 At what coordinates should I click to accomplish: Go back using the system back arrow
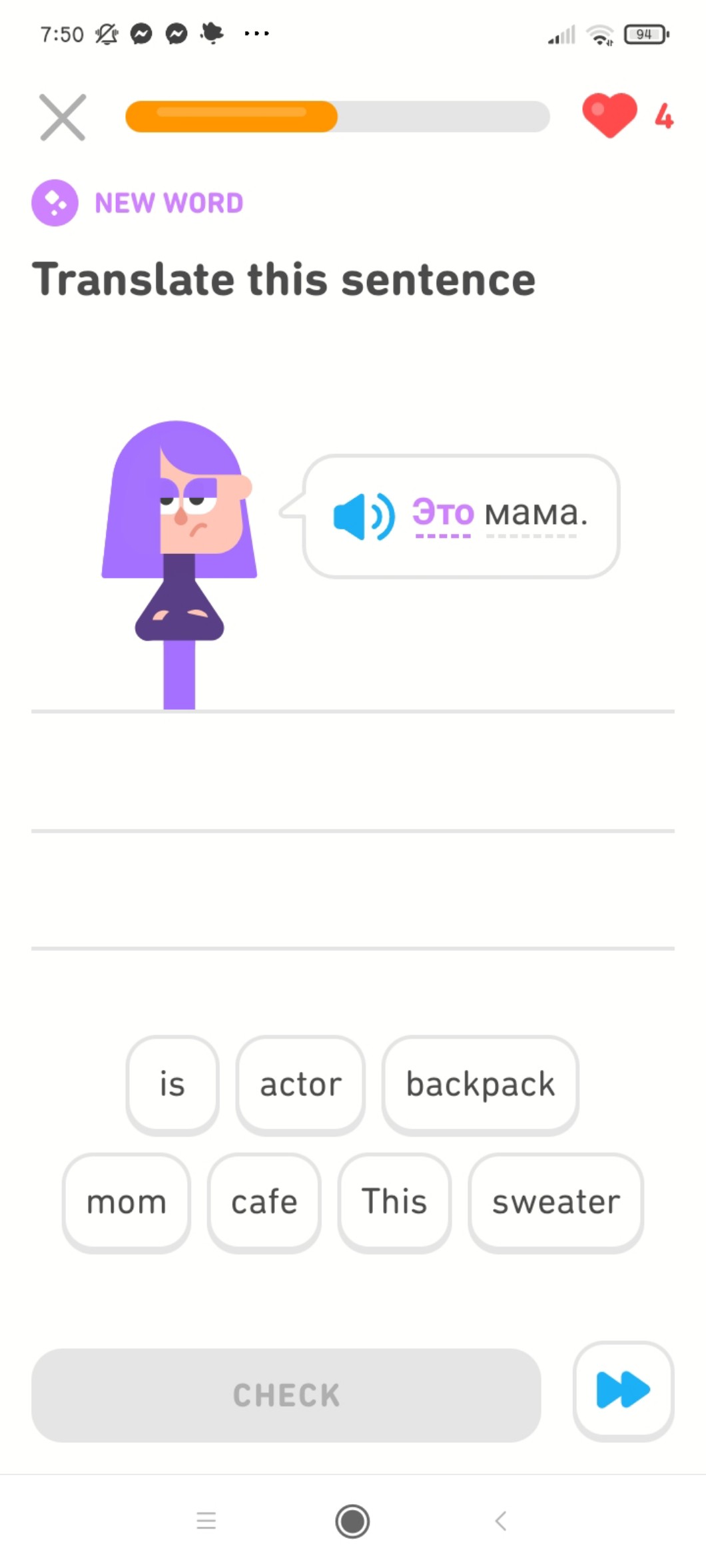point(501,1521)
